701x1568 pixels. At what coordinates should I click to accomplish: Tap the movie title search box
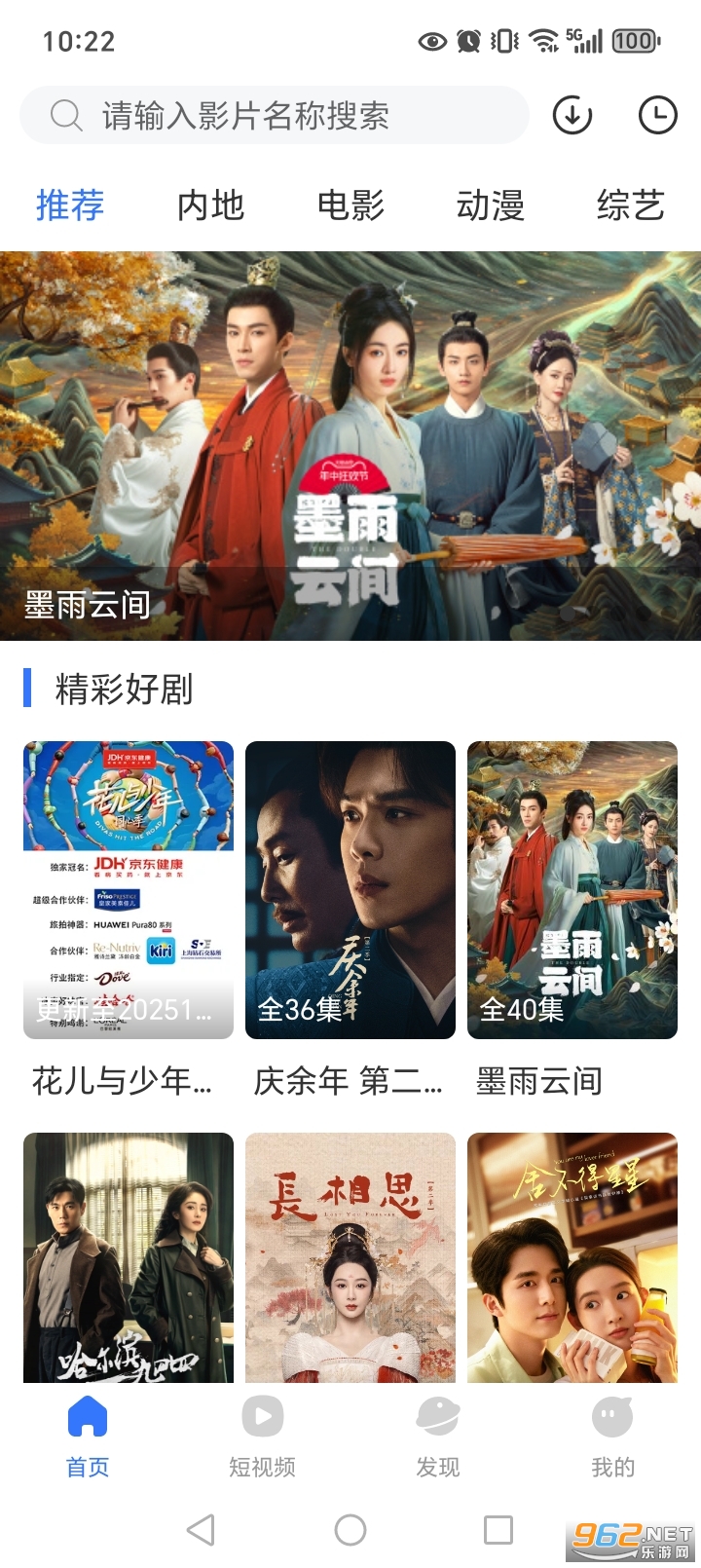tap(273, 116)
